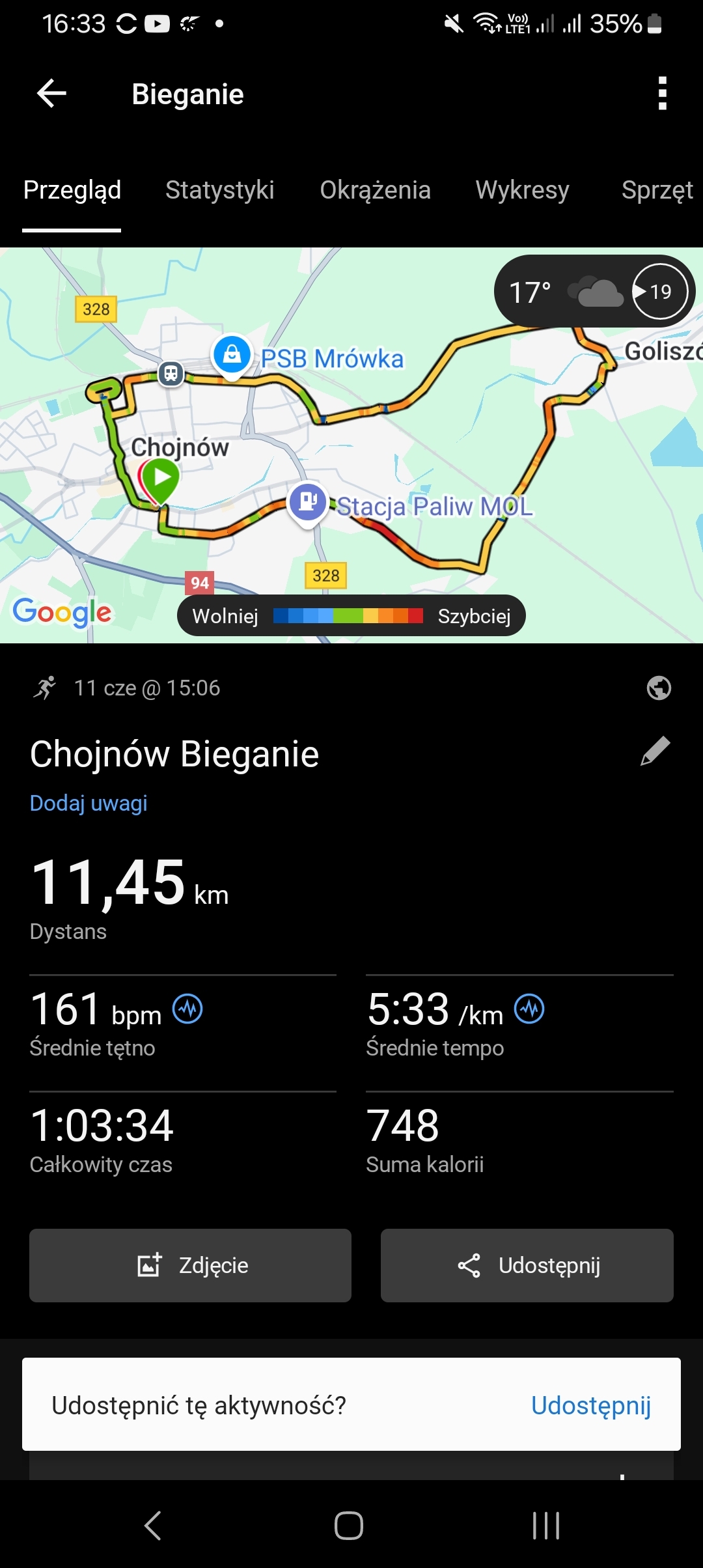Tap Dodaj uwagi to add notes
The width and height of the screenshot is (703, 1568).
click(89, 803)
